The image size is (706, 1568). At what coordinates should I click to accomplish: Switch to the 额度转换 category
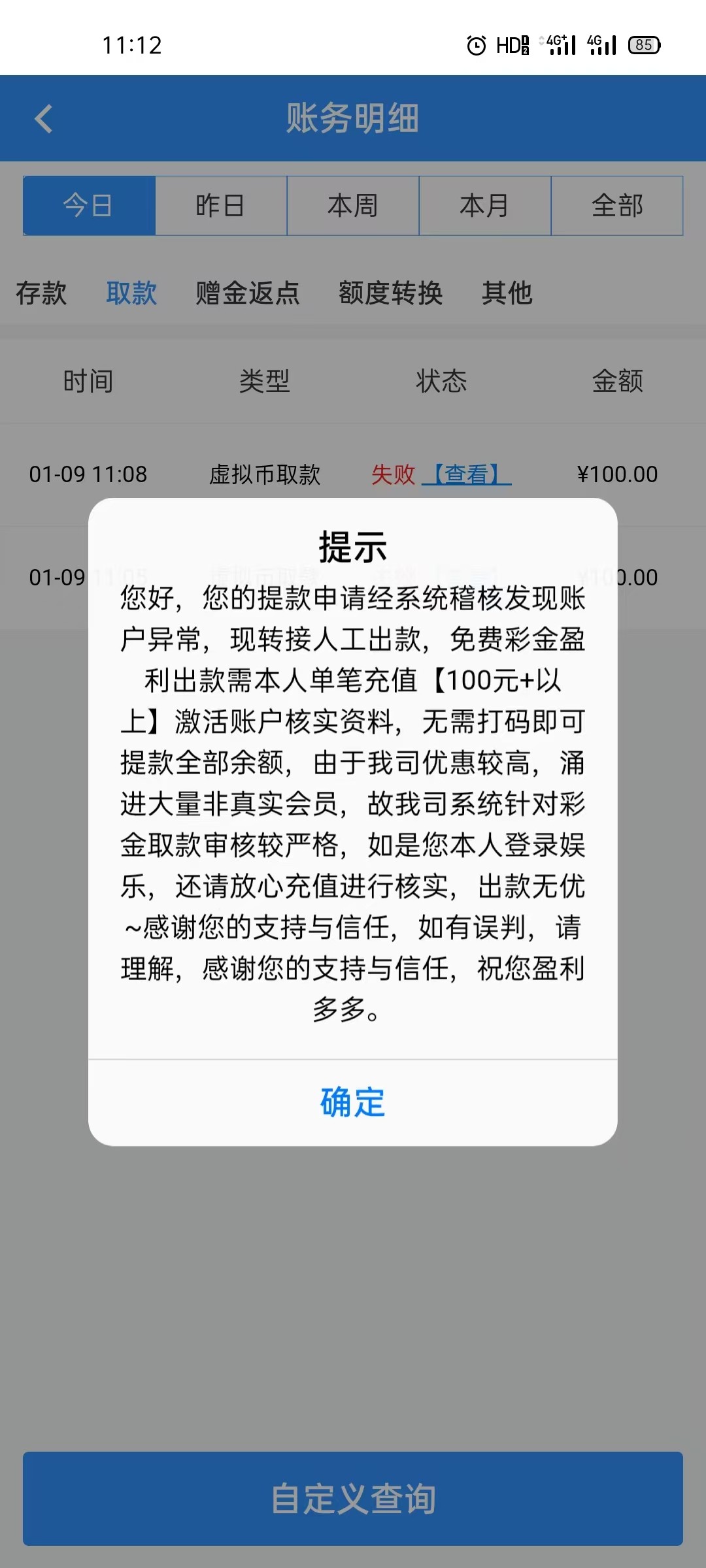click(x=391, y=295)
